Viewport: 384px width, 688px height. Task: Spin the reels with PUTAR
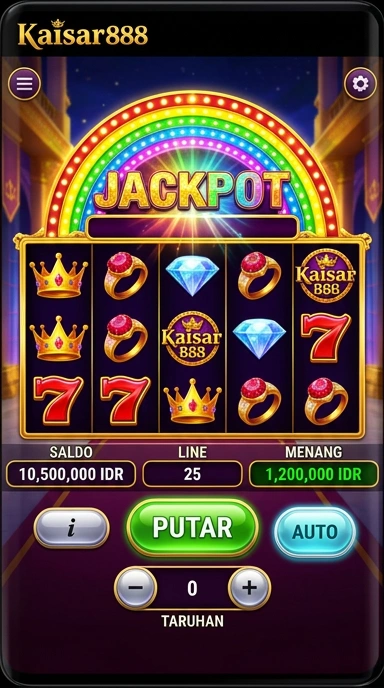(x=192, y=527)
